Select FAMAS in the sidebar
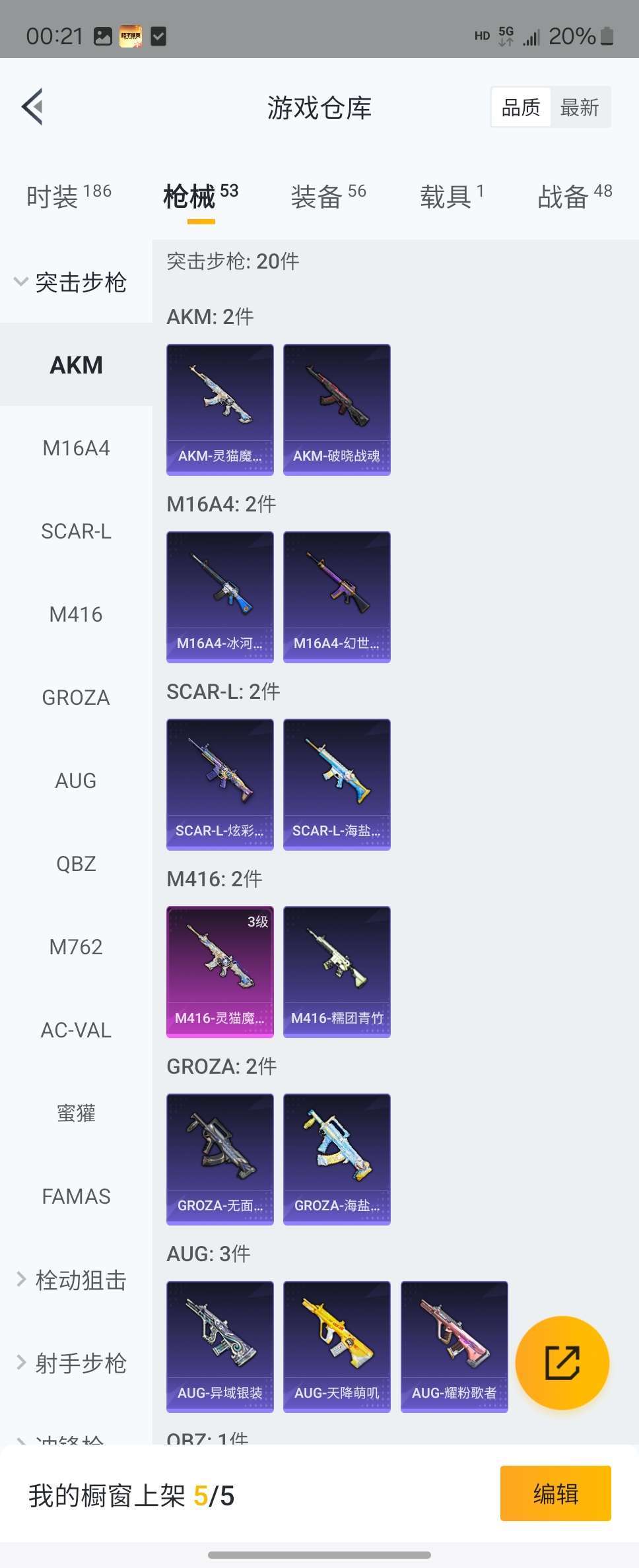 (76, 1196)
